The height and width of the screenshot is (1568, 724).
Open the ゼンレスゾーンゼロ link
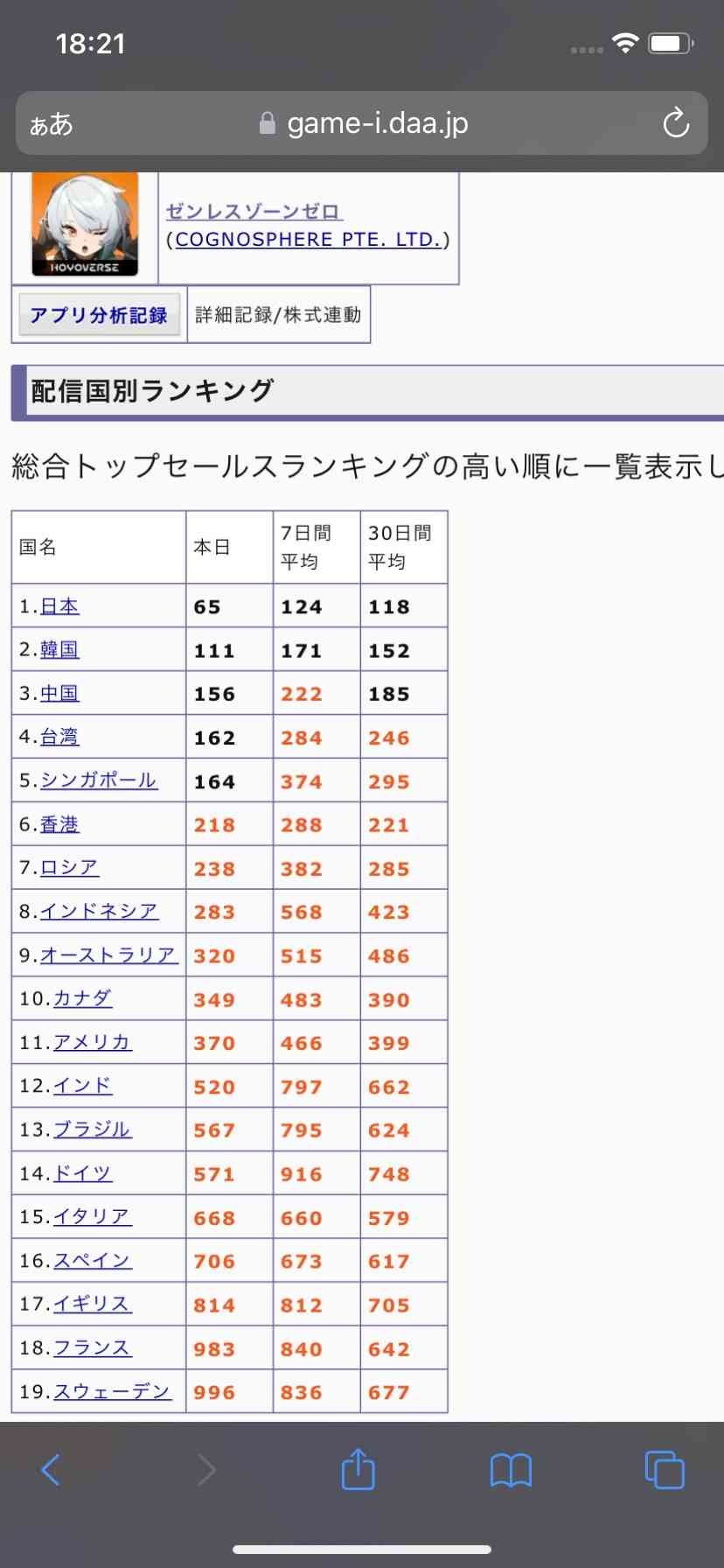click(254, 212)
